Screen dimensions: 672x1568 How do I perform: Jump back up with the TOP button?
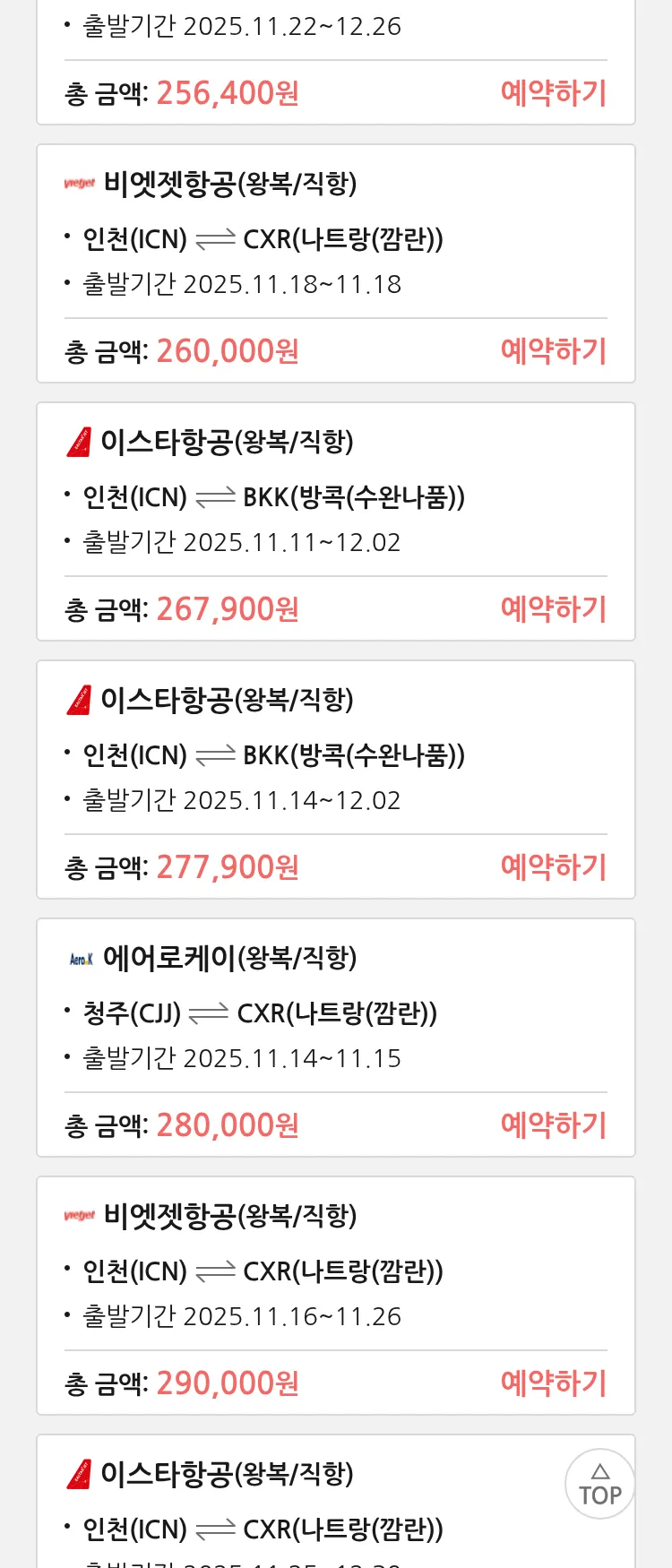tap(600, 1484)
